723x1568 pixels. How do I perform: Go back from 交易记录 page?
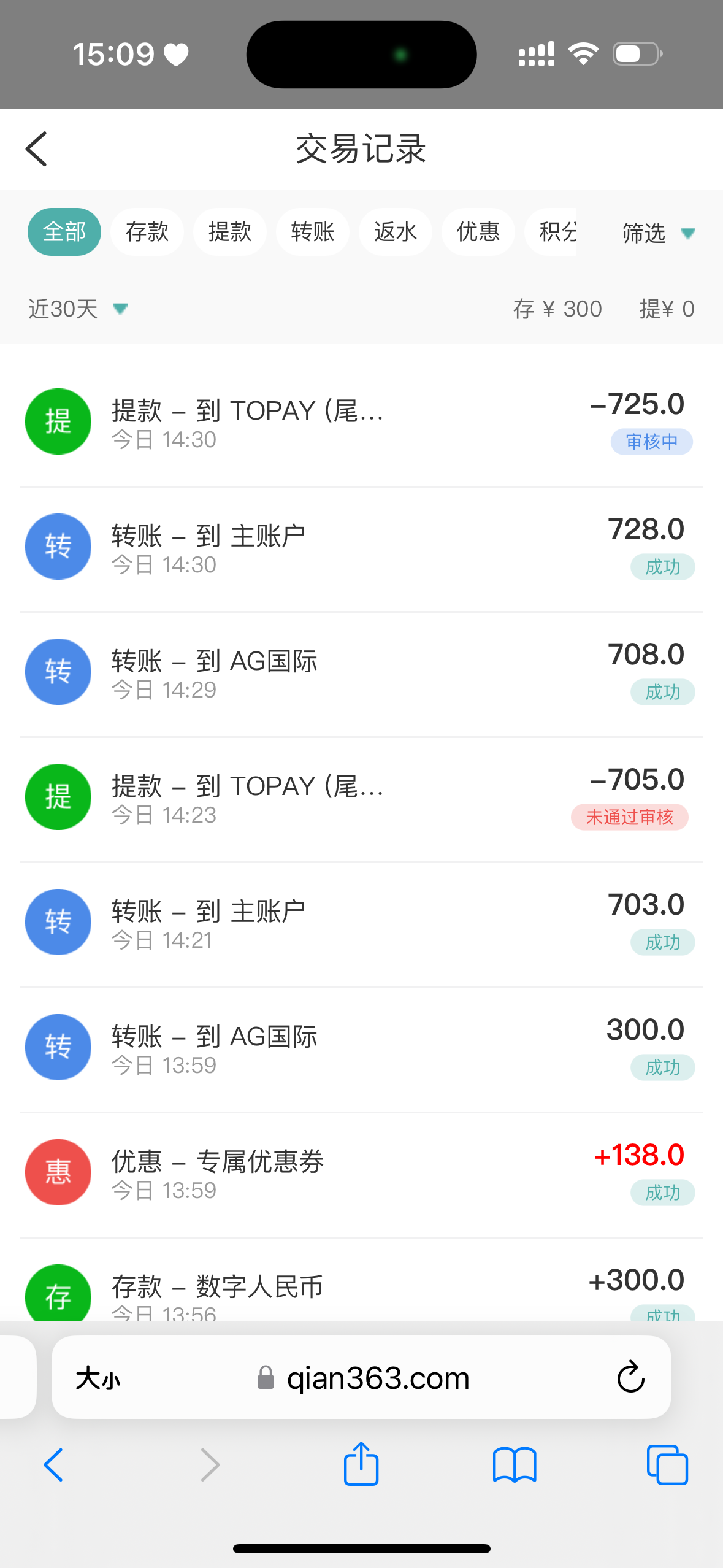[37, 149]
